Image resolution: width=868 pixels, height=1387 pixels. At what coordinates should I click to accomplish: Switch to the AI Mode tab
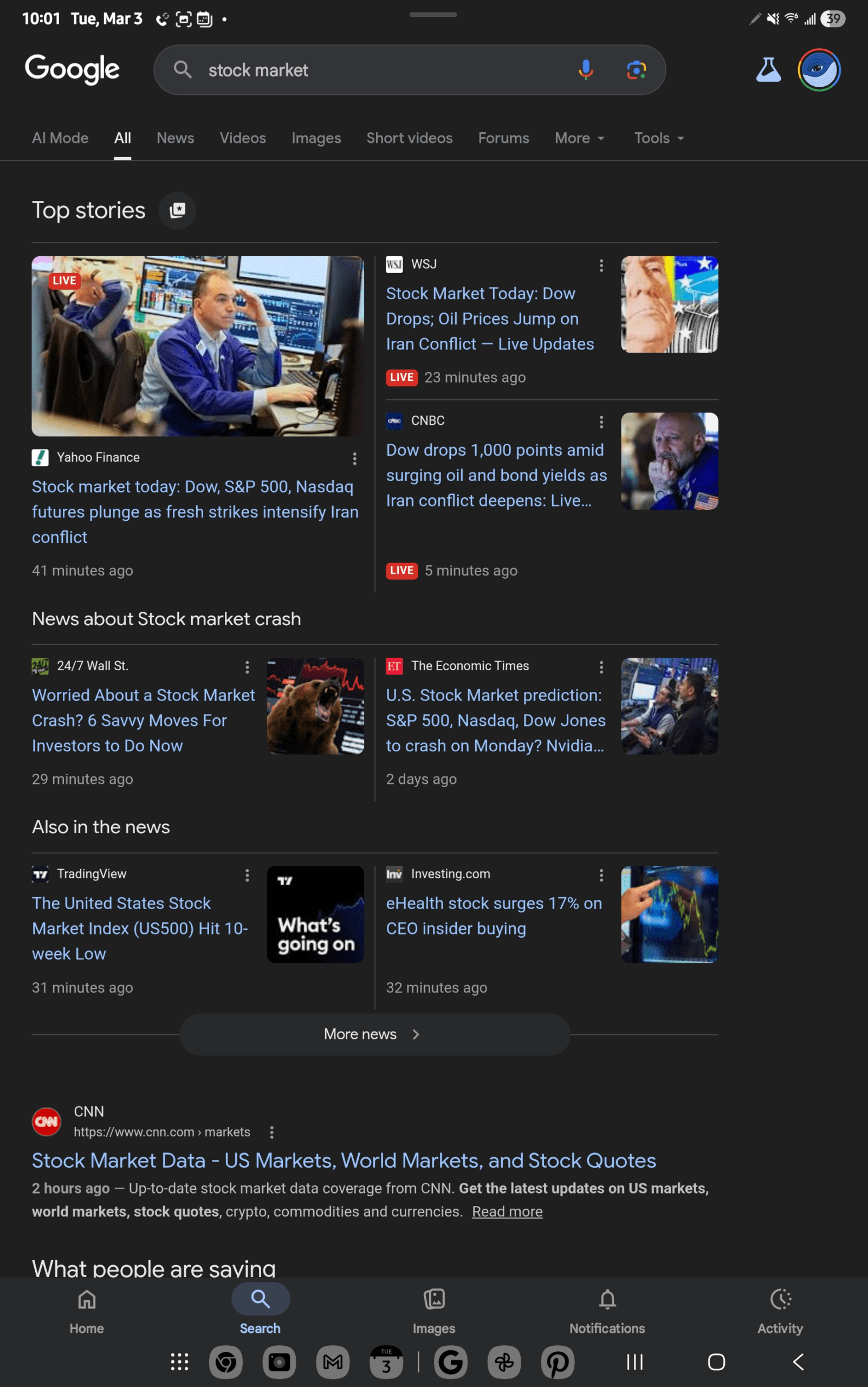click(x=60, y=138)
